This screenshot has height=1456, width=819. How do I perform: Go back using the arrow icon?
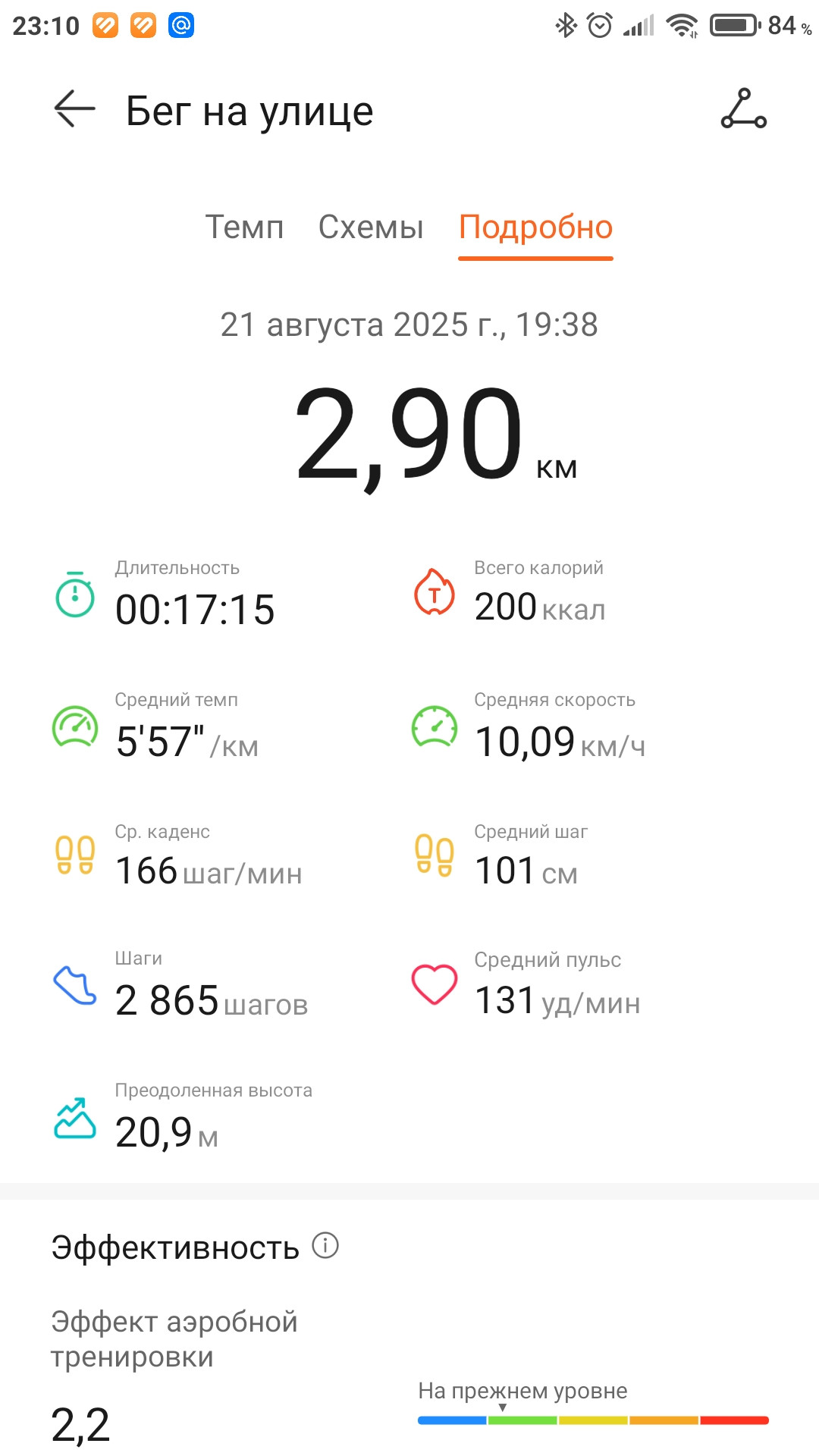(74, 109)
